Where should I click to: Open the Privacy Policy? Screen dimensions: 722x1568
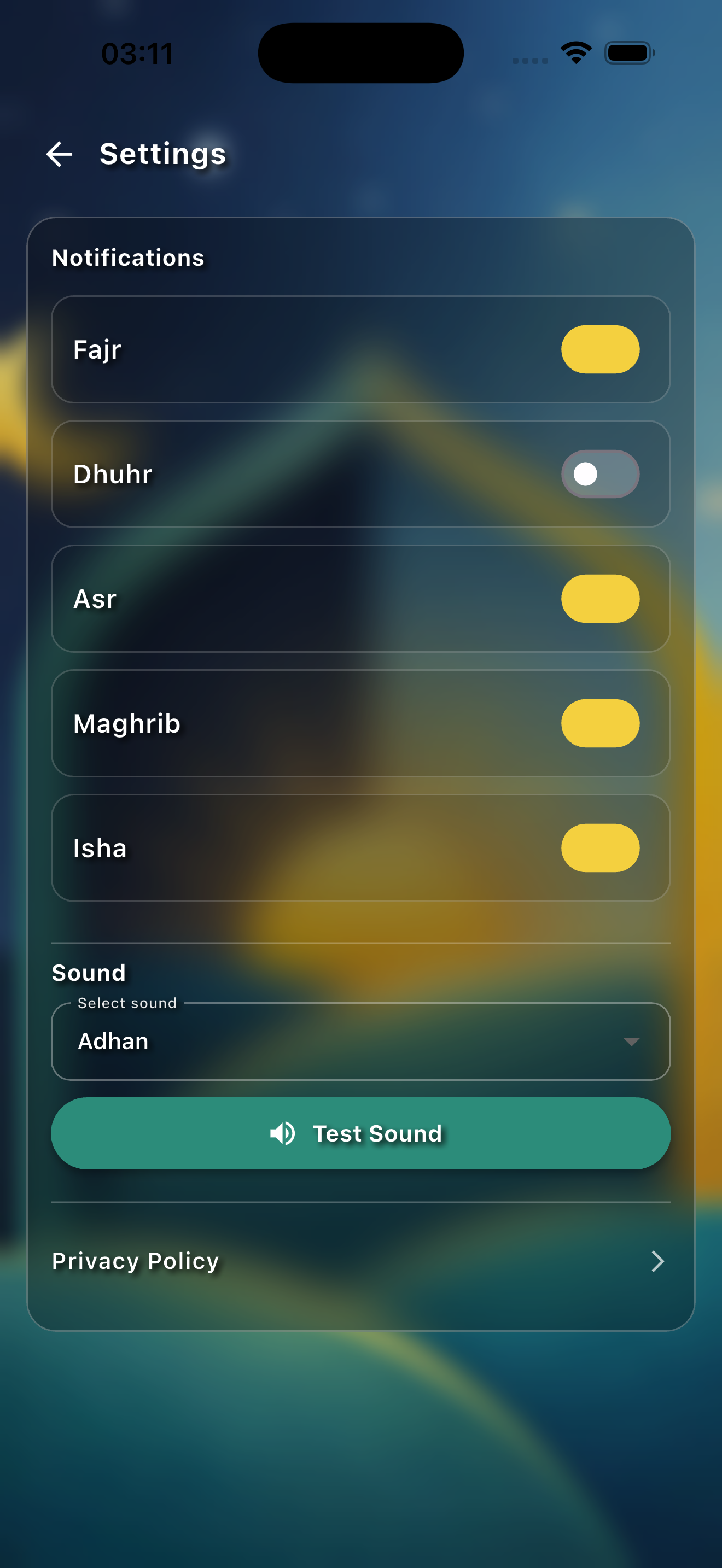coord(135,1261)
